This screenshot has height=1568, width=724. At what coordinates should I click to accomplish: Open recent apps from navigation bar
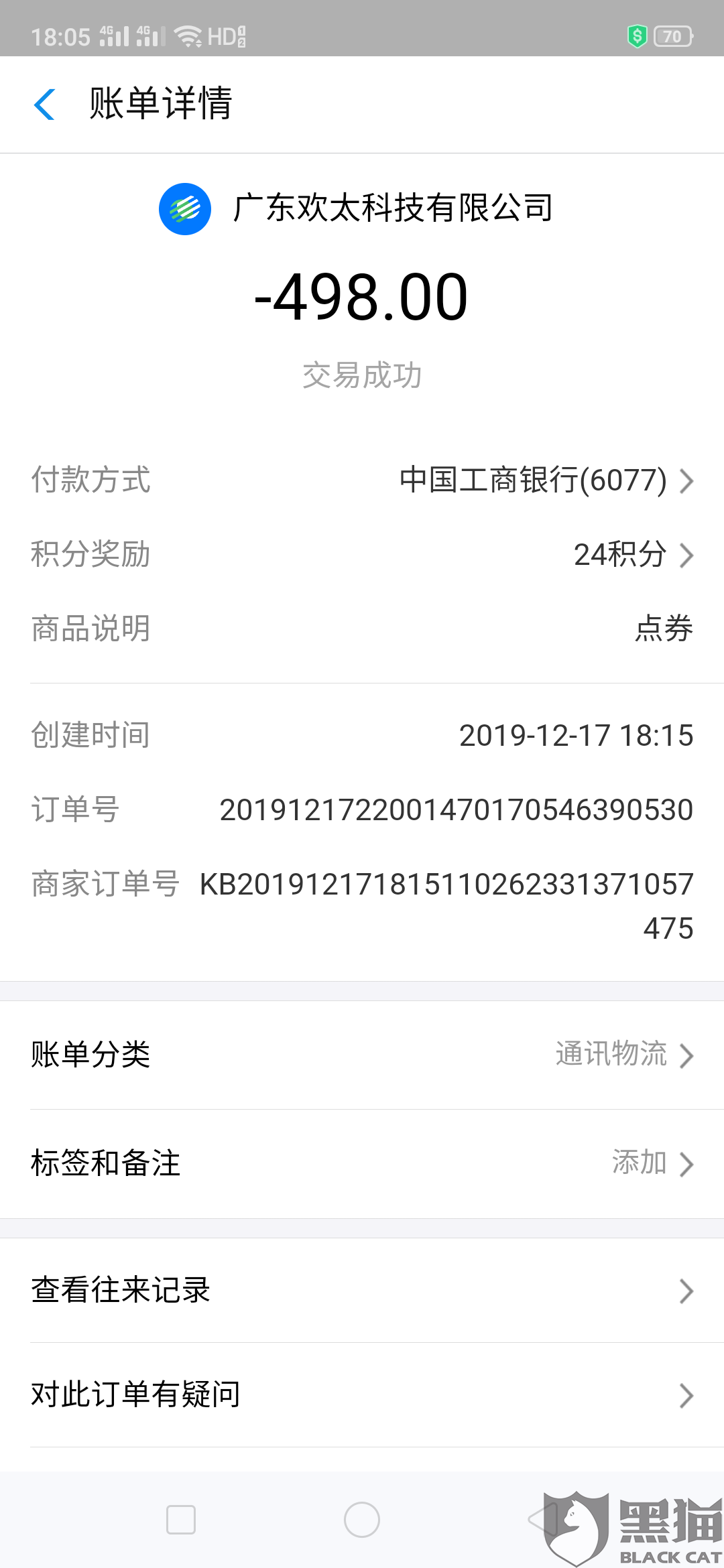(x=181, y=1520)
